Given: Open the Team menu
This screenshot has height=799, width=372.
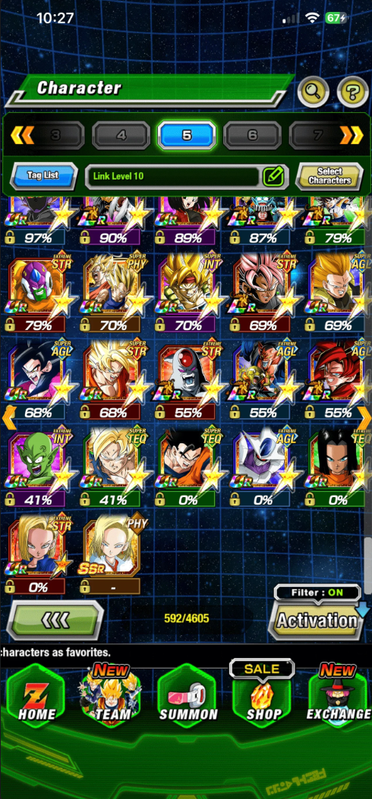Looking at the screenshot, I should pos(112,698).
